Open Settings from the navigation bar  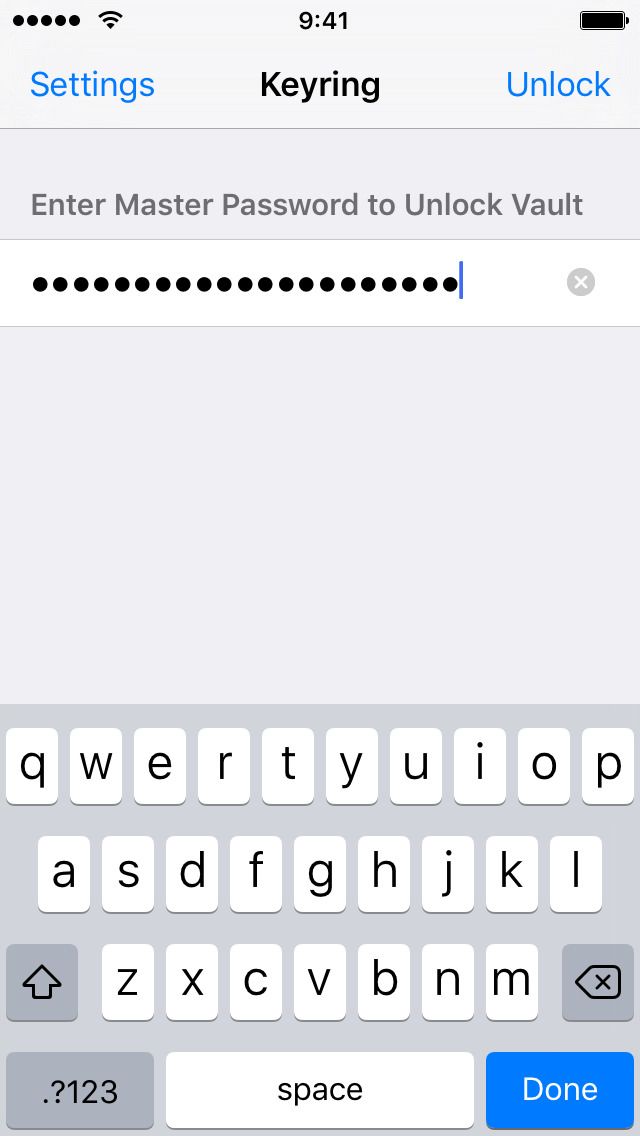click(92, 85)
